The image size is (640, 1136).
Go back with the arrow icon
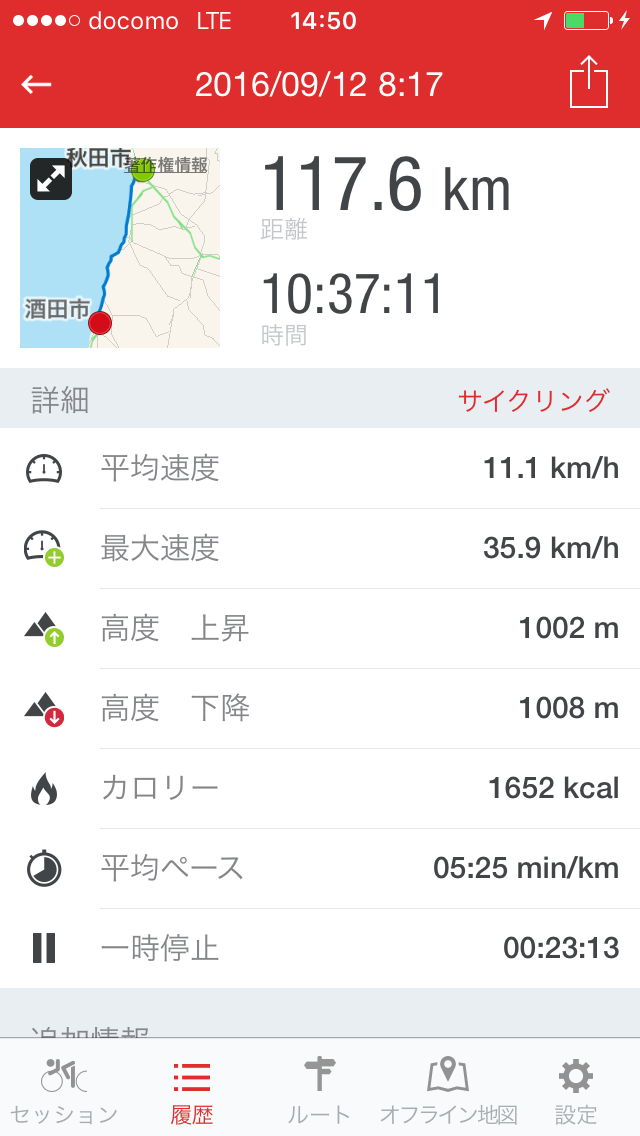pos(36,85)
